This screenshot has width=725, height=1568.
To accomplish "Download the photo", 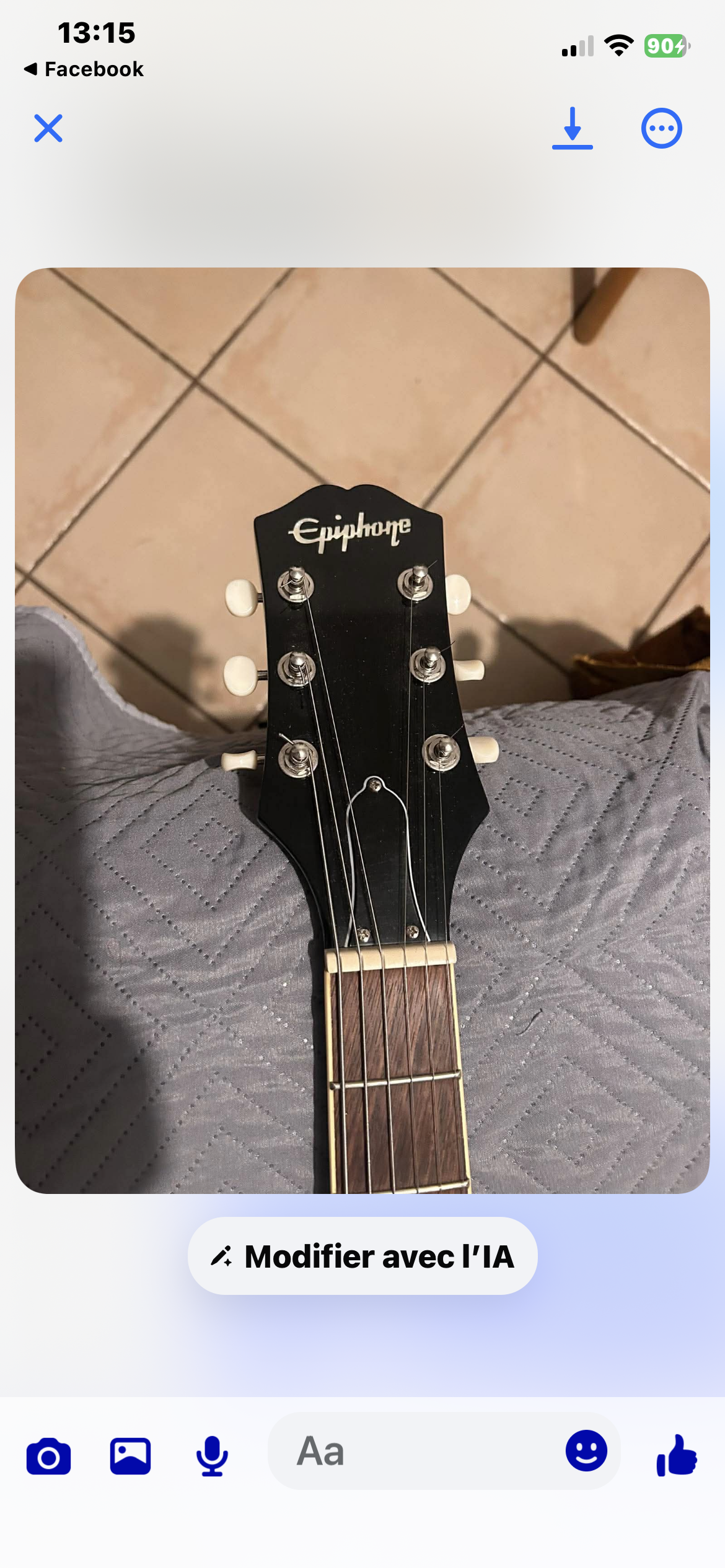I will click(x=572, y=128).
